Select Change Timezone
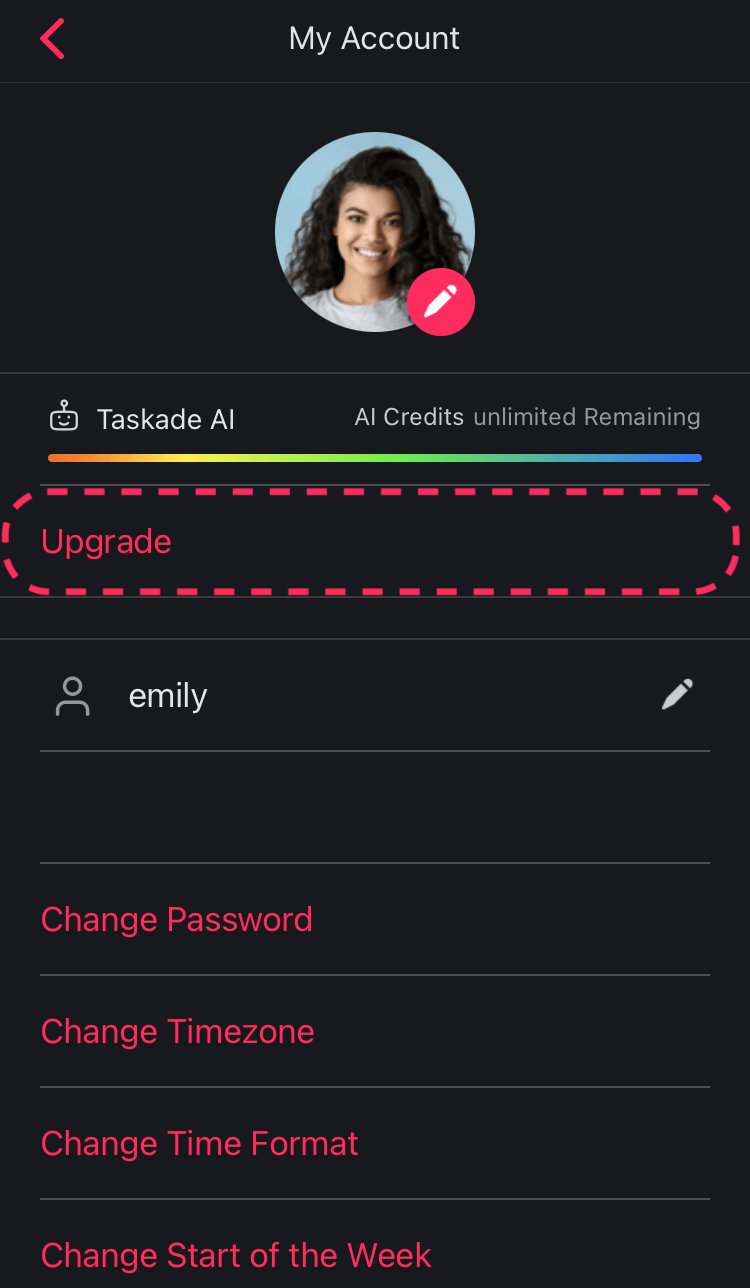This screenshot has width=750, height=1288. (178, 1032)
